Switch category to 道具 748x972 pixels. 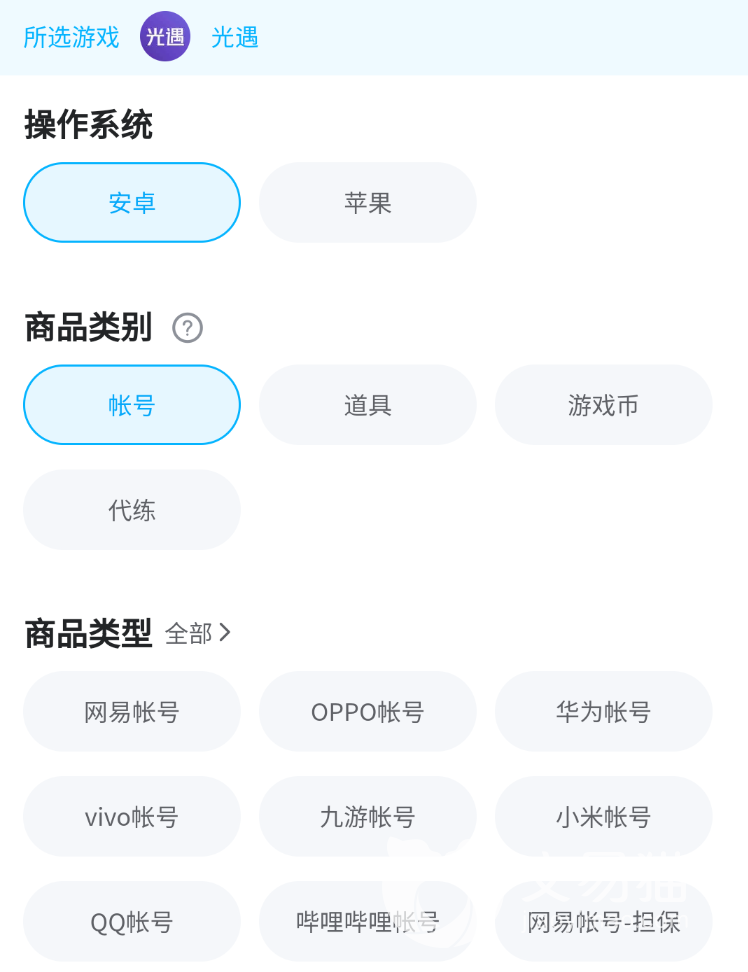367,405
